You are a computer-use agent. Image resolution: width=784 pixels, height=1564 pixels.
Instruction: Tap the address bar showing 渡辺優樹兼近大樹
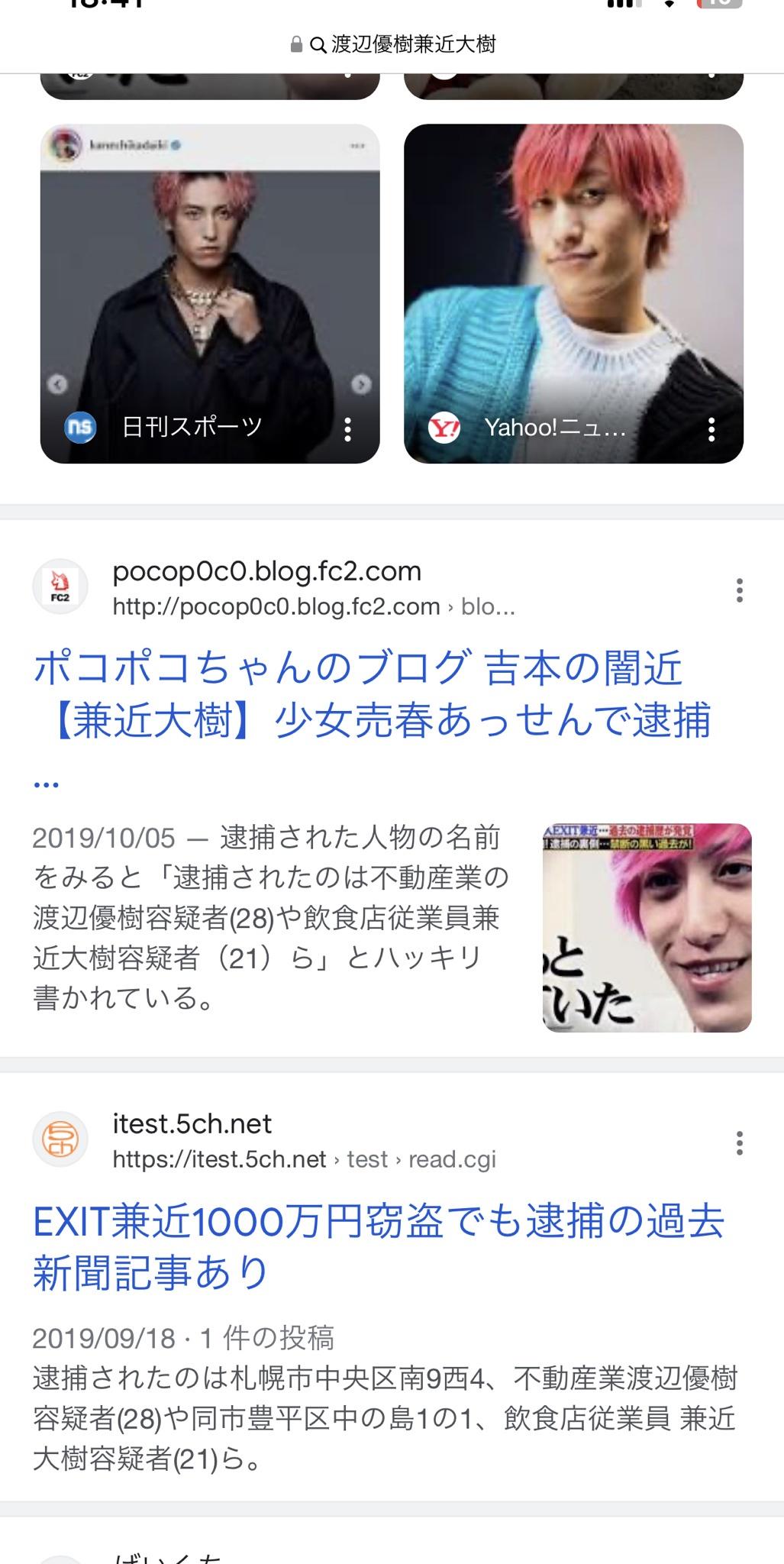click(392, 44)
